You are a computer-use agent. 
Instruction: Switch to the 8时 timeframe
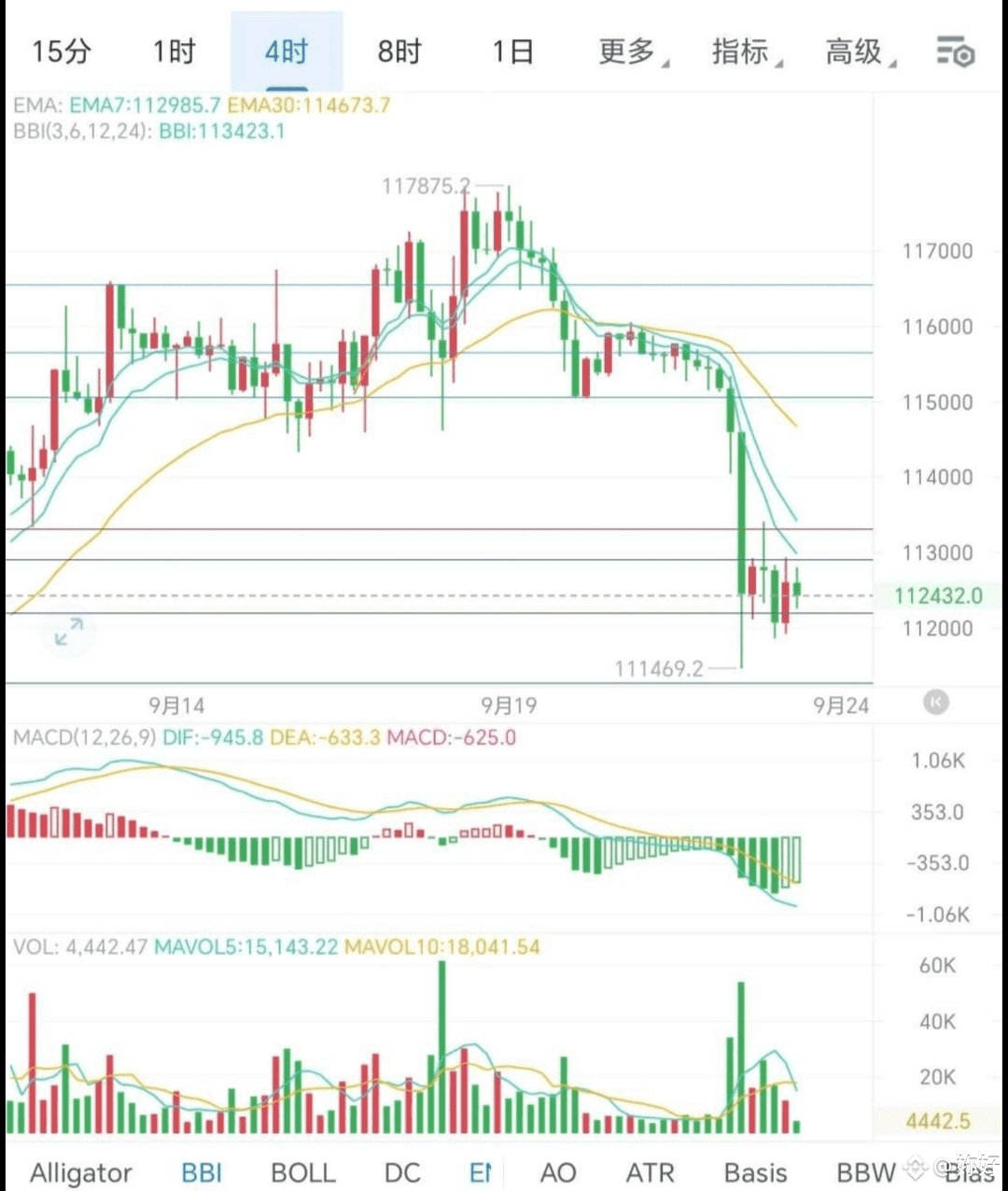[x=399, y=51]
